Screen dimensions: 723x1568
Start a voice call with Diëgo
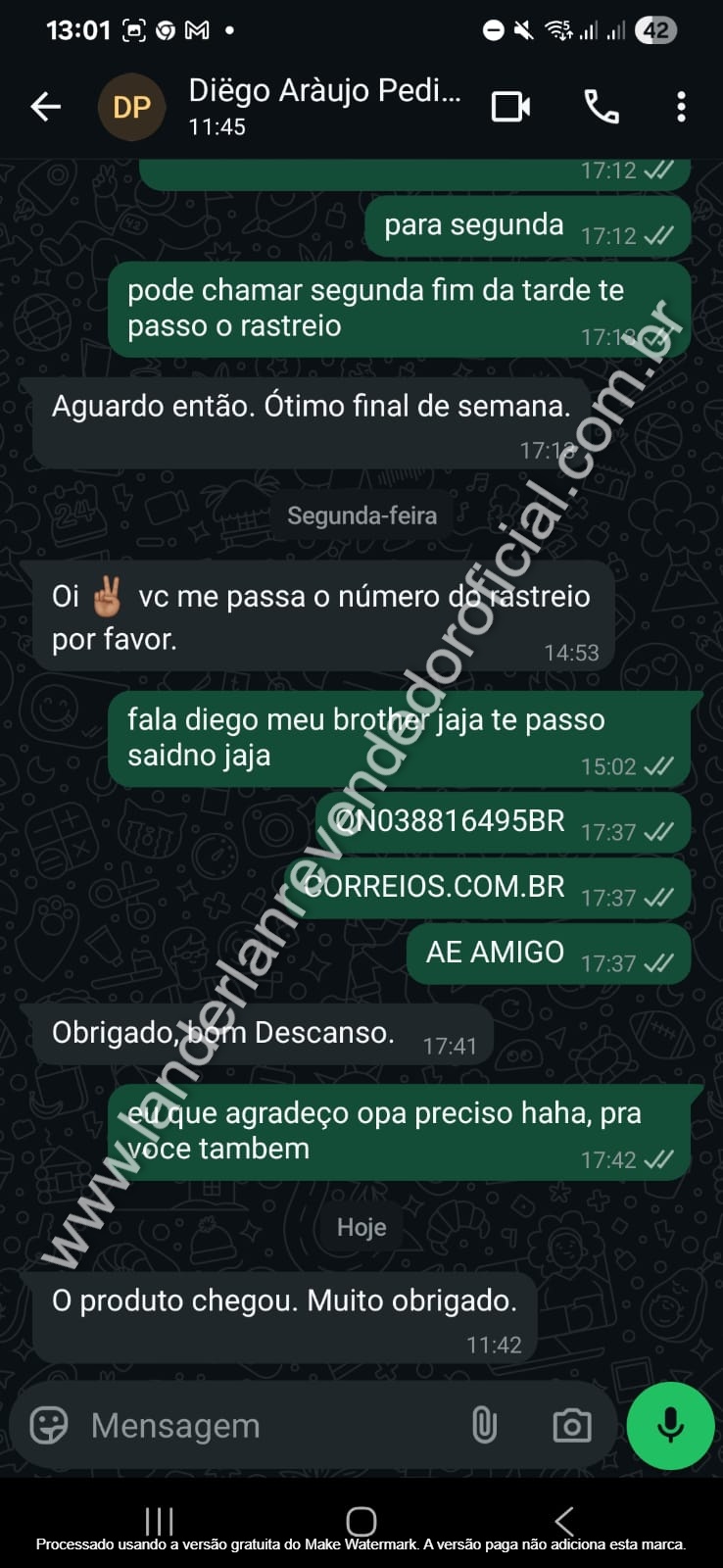[x=602, y=106]
